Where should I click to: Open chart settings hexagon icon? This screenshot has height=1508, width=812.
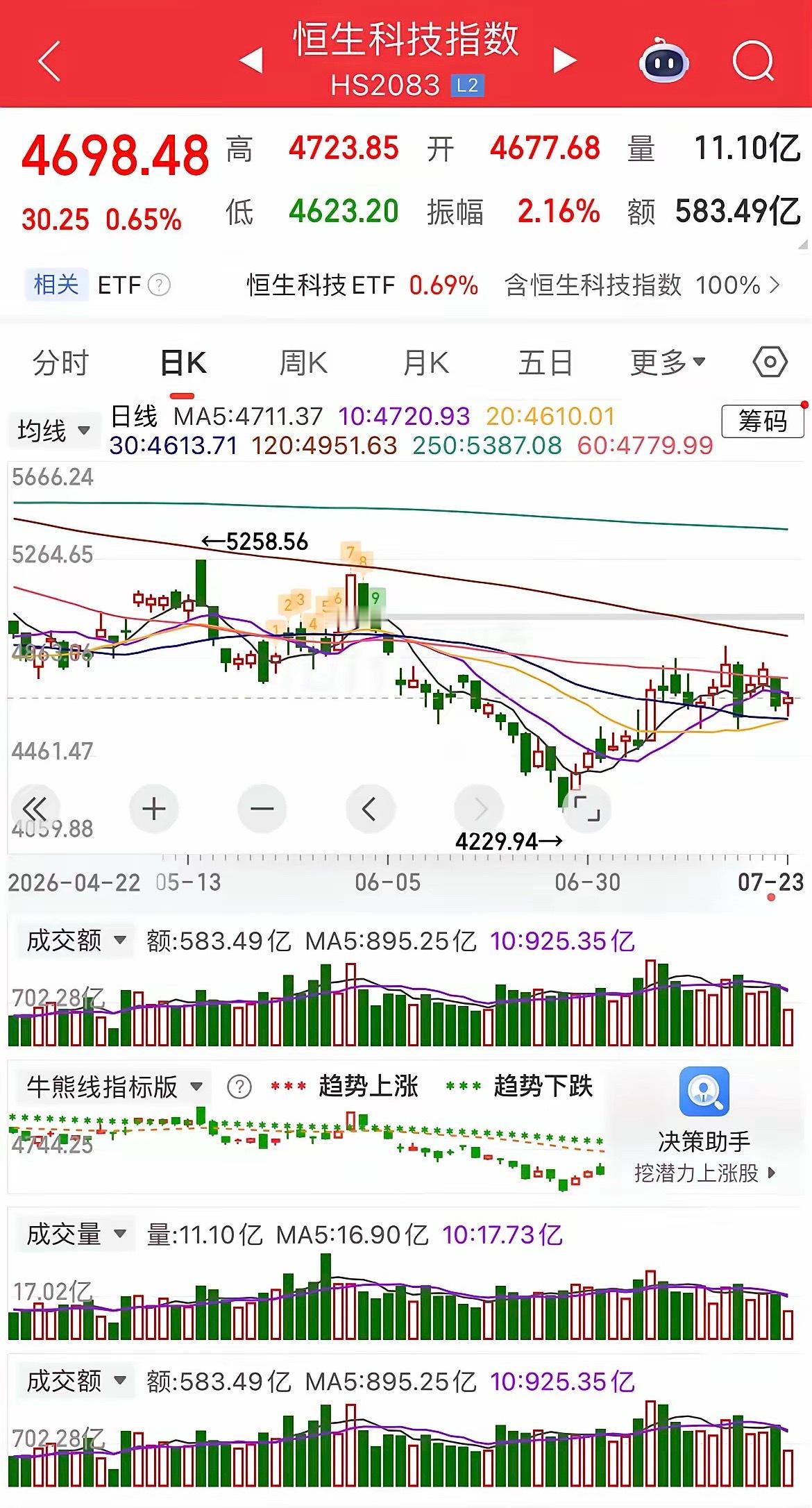(770, 362)
